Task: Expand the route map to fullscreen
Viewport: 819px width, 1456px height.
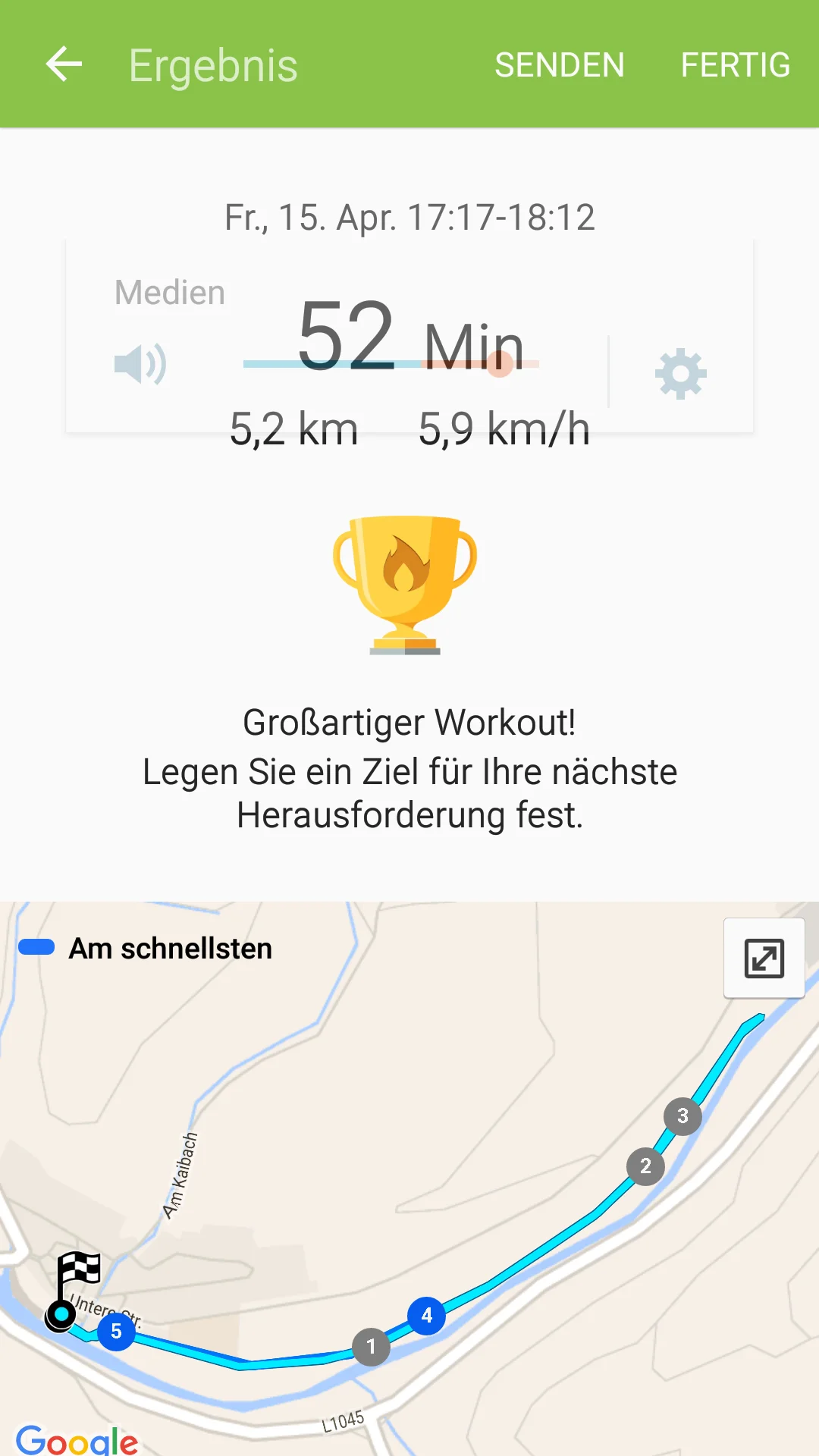Action: coord(764,959)
